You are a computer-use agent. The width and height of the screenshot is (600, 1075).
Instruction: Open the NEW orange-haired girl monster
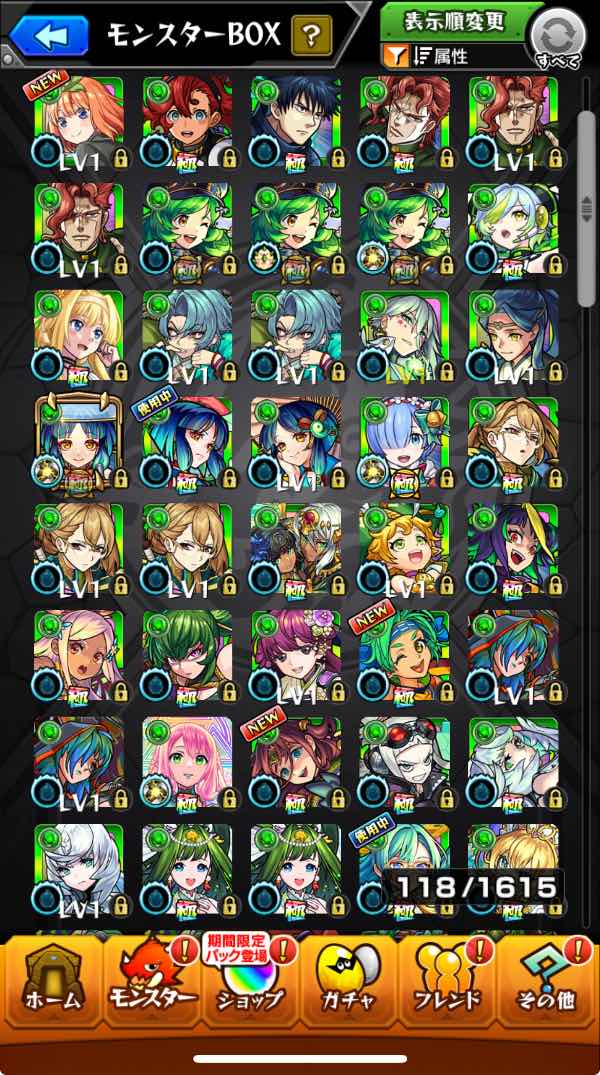point(79,122)
